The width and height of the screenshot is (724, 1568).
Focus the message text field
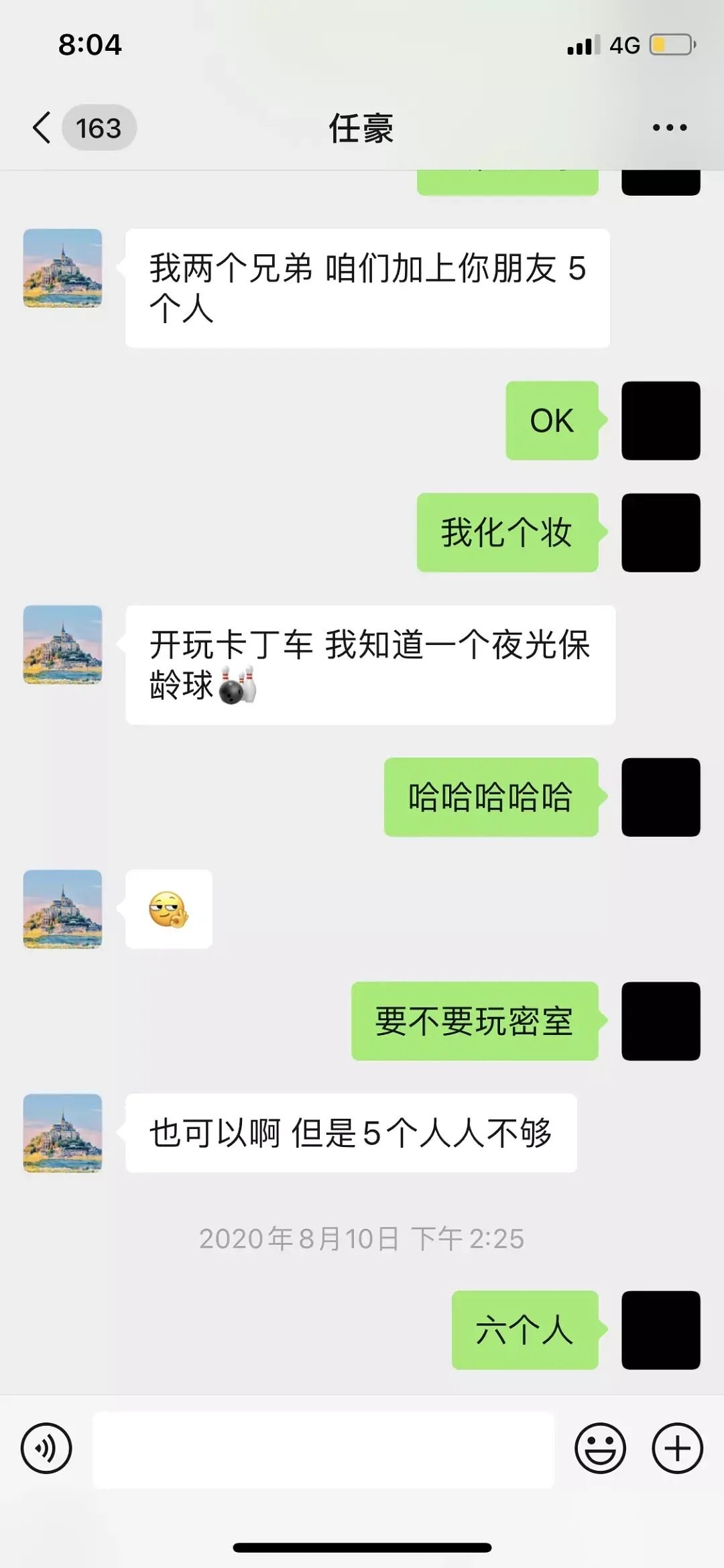(323, 1449)
